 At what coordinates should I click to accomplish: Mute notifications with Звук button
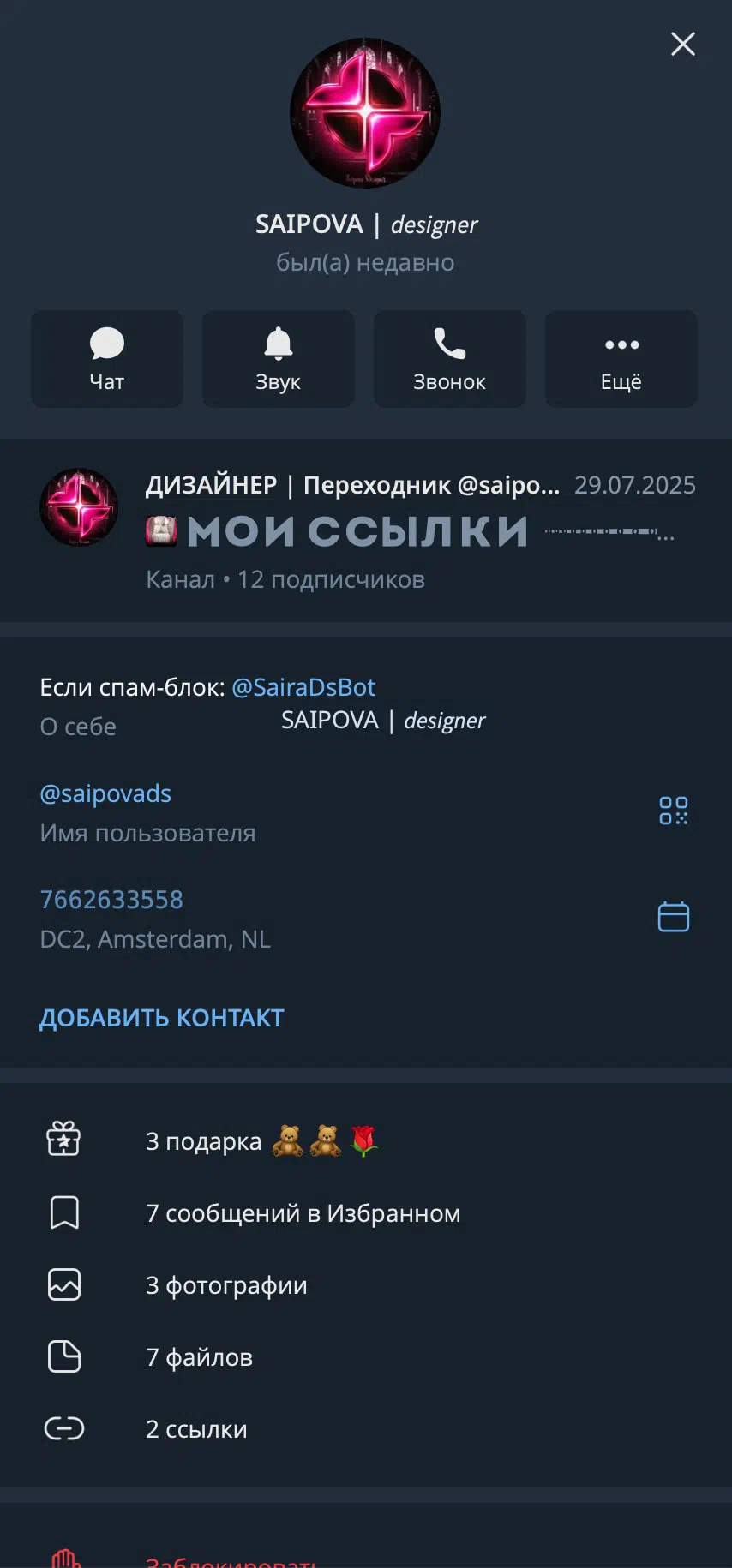coord(279,359)
